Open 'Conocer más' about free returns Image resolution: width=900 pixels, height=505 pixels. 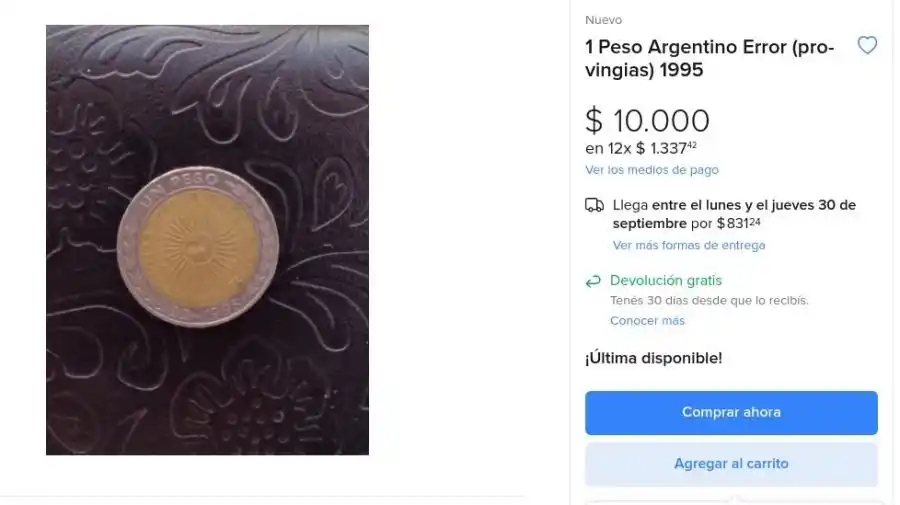pos(647,321)
